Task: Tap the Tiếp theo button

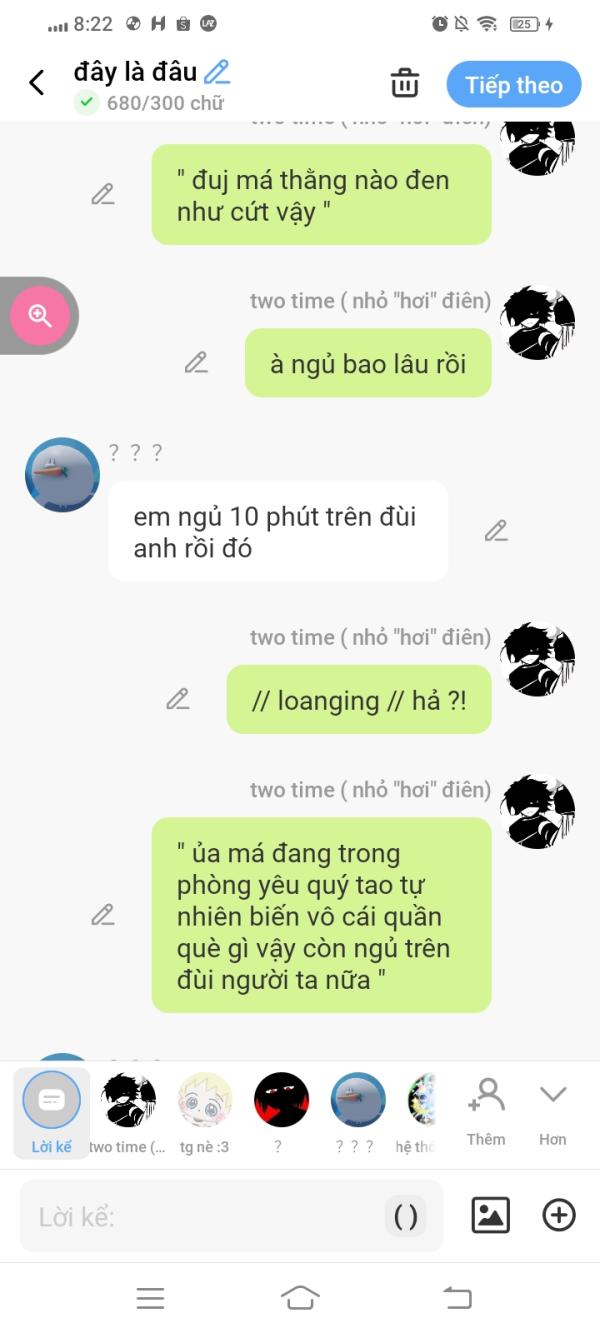Action: (x=513, y=85)
